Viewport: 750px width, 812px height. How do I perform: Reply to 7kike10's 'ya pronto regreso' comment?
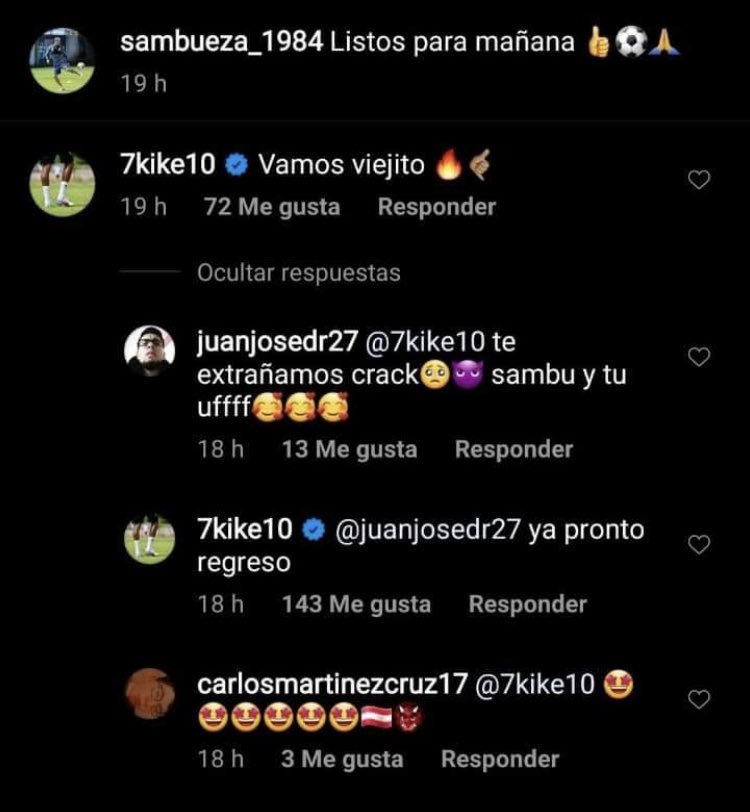click(527, 604)
